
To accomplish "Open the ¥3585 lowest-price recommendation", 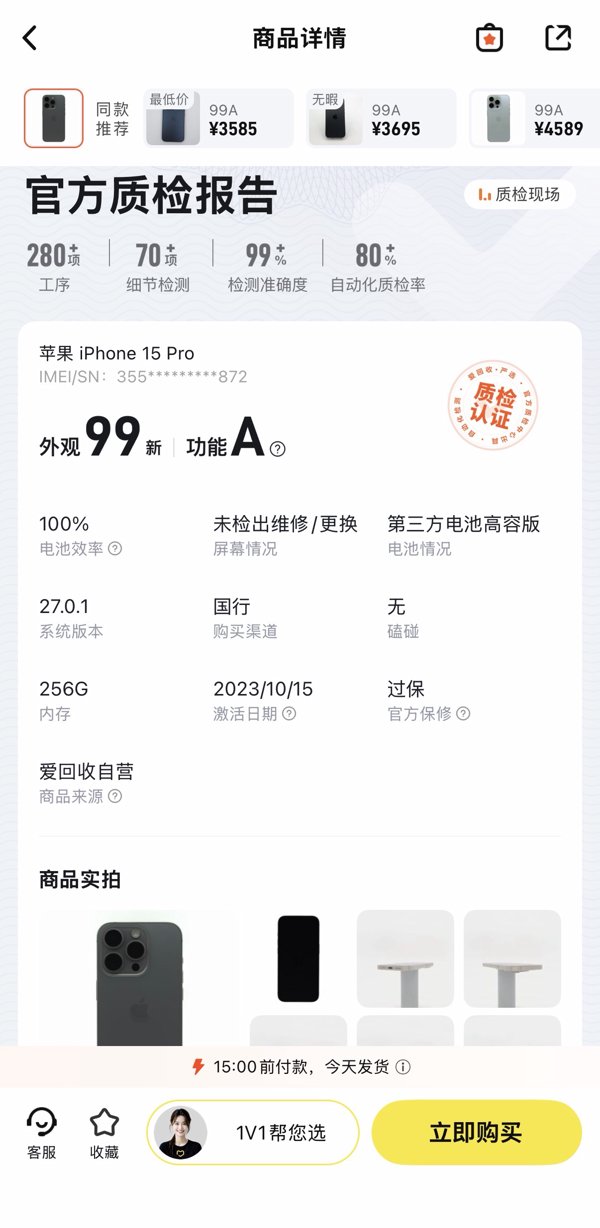I will pyautogui.click(x=218, y=118).
